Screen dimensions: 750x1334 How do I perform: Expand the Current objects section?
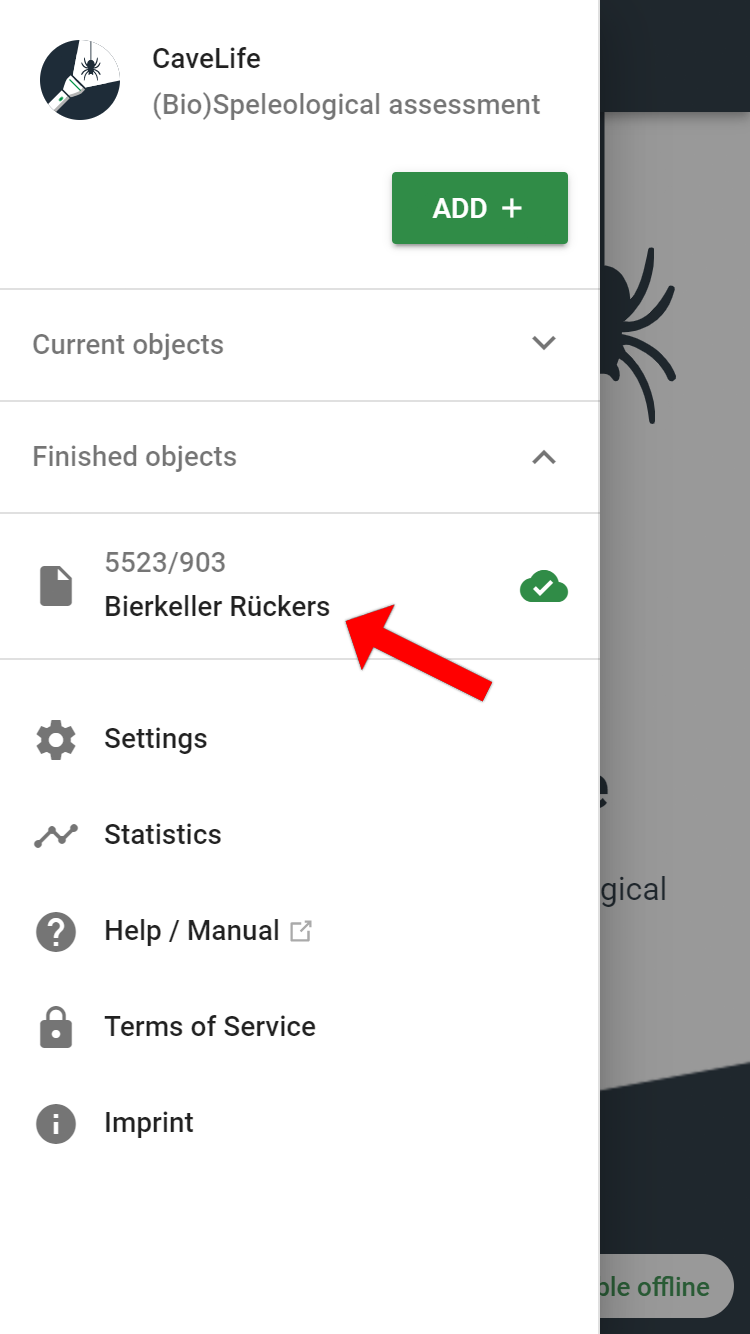point(300,345)
